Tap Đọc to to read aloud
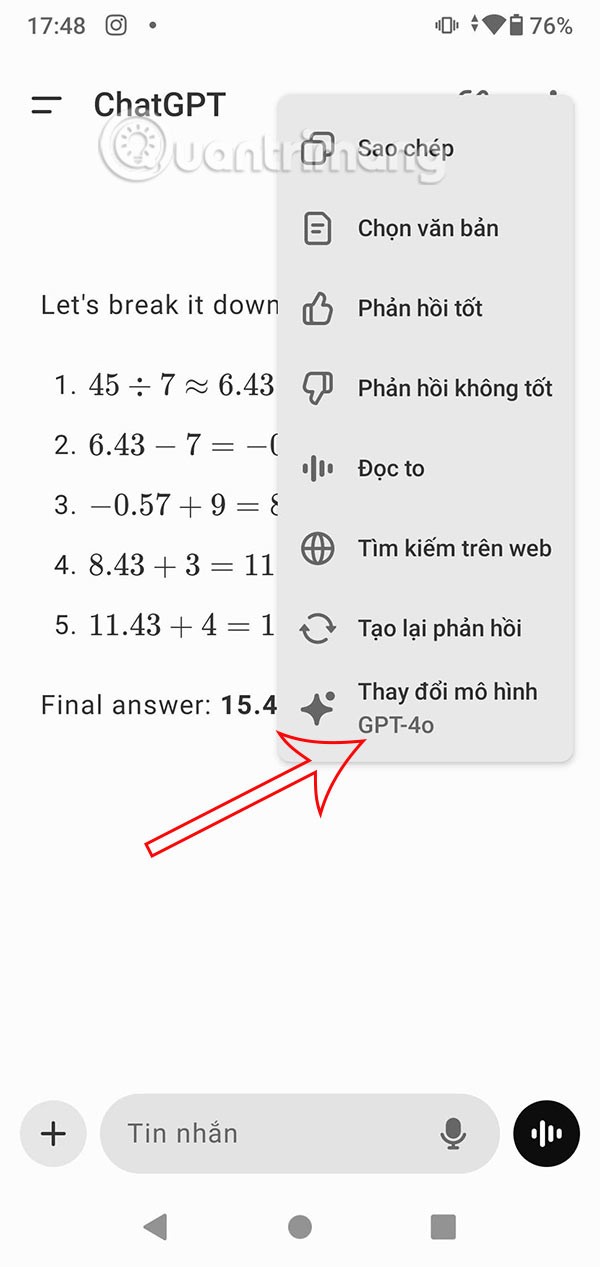 point(391,468)
